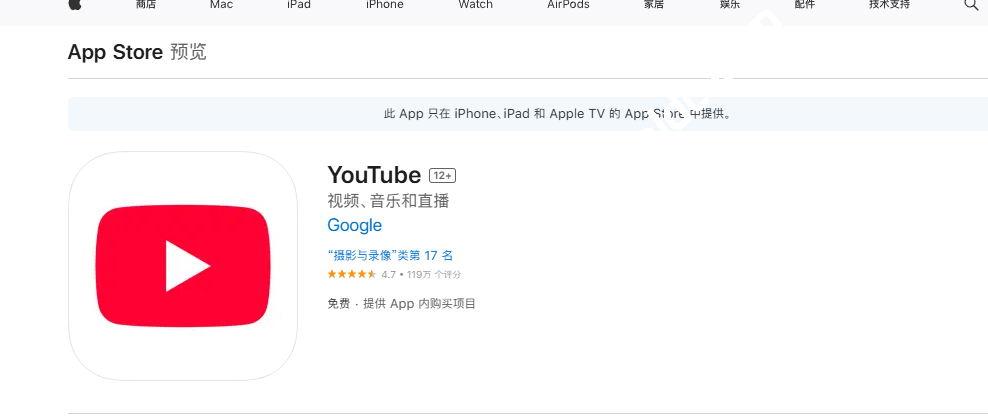Select AirPods in the top menu
This screenshot has width=988, height=416.
coord(568,5)
